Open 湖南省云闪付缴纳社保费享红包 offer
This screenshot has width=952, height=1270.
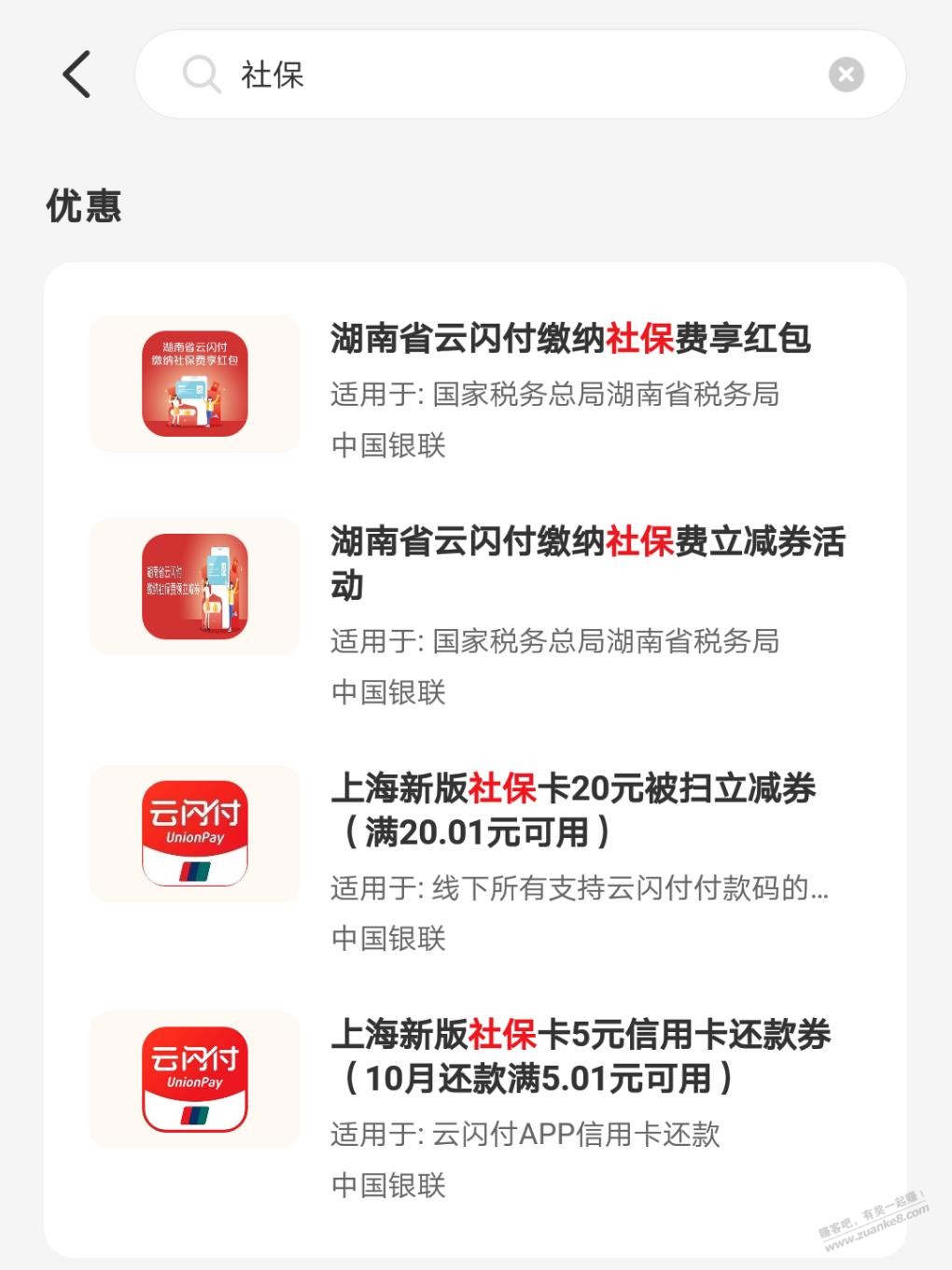[569, 340]
